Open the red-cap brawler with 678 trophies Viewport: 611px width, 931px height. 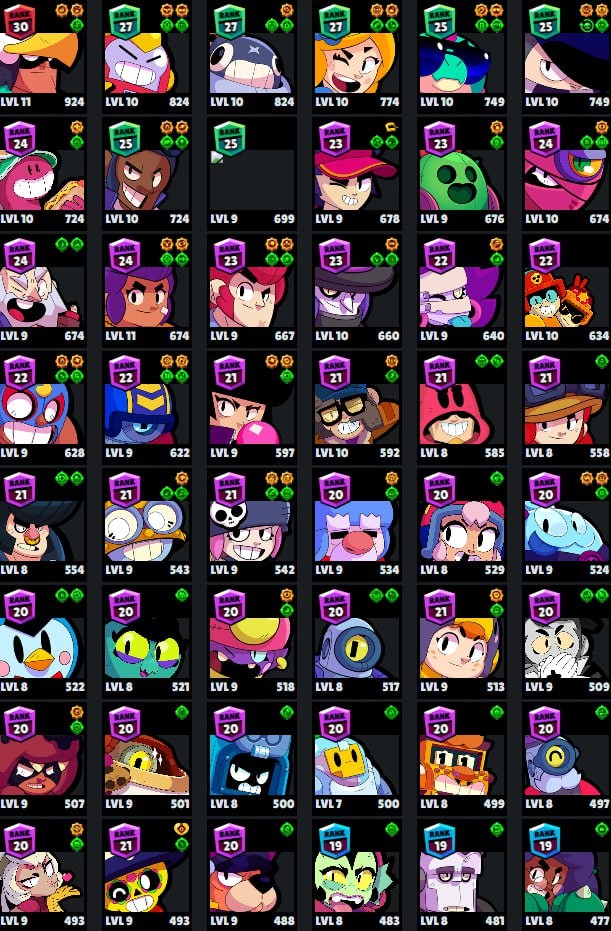pos(357,173)
